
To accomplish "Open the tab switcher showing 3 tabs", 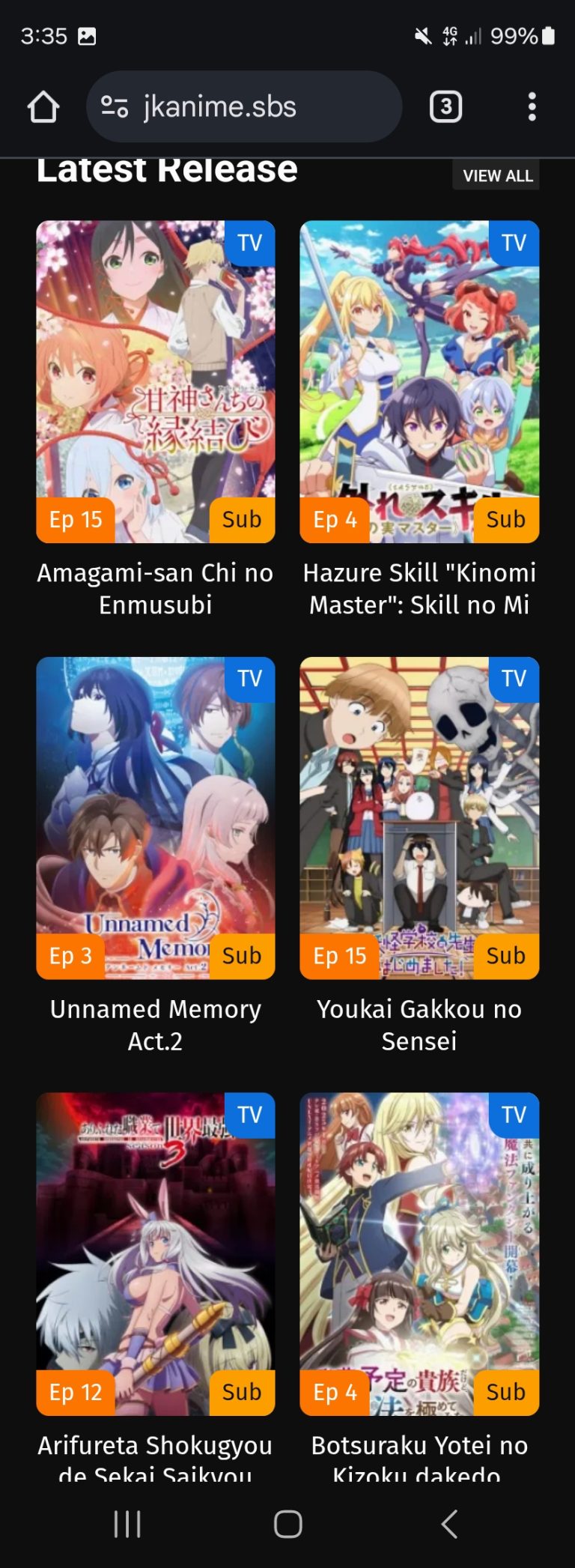I will [445, 106].
